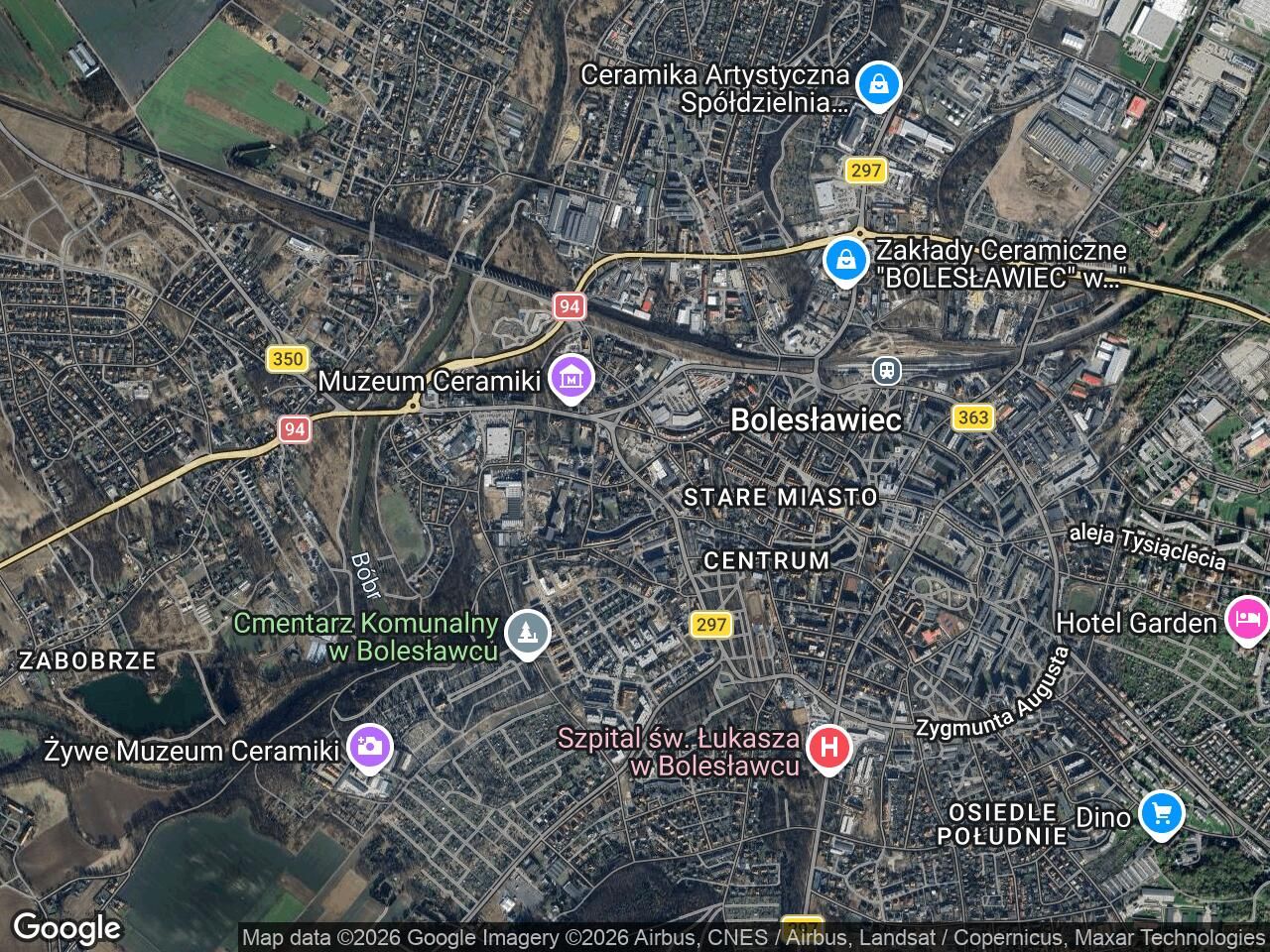The height and width of the screenshot is (952, 1270).
Task: Tap the Cmentarz Komunalny w Bolesławcu pin
Action: (527, 632)
